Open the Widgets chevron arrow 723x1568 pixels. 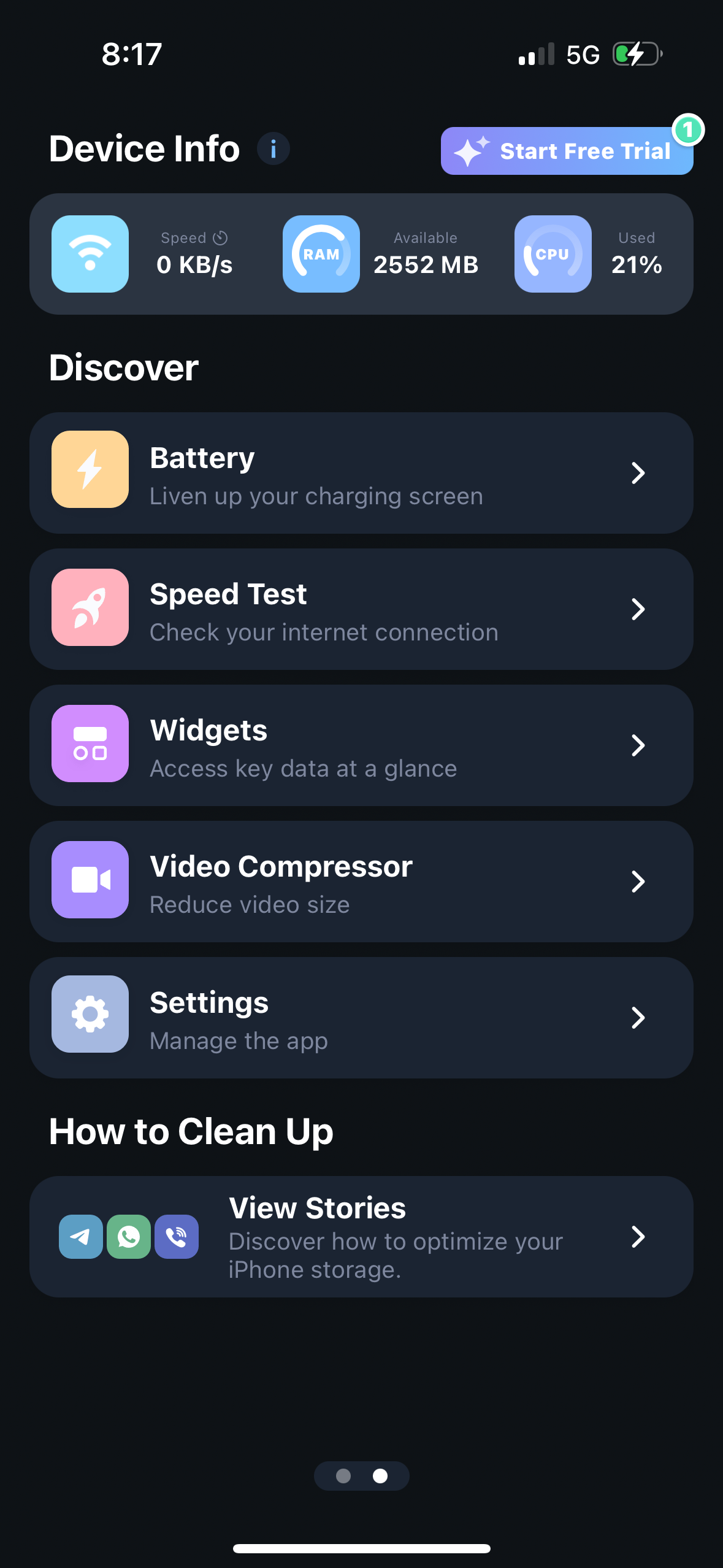(639, 745)
